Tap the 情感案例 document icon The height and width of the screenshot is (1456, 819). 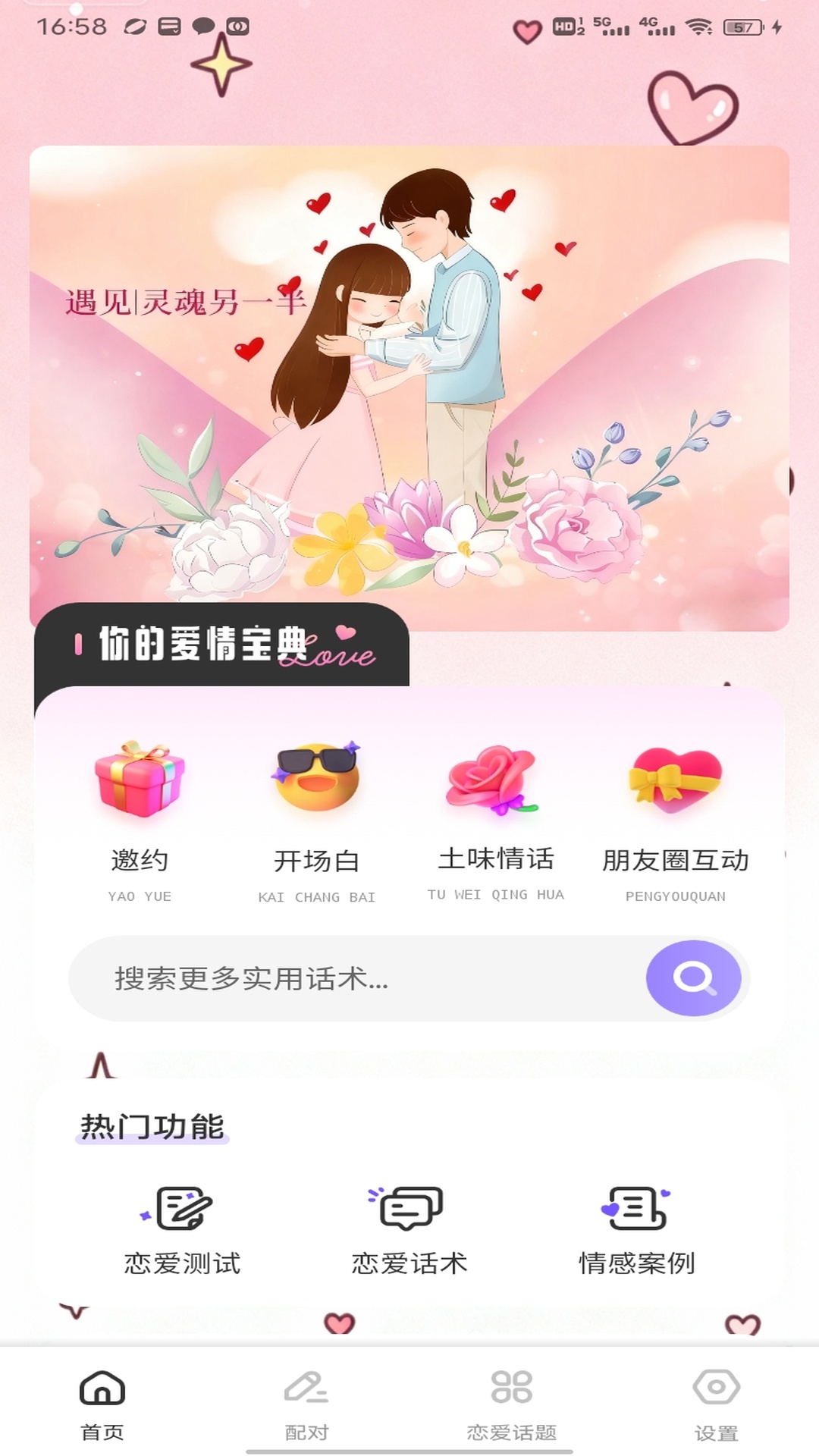(637, 1206)
